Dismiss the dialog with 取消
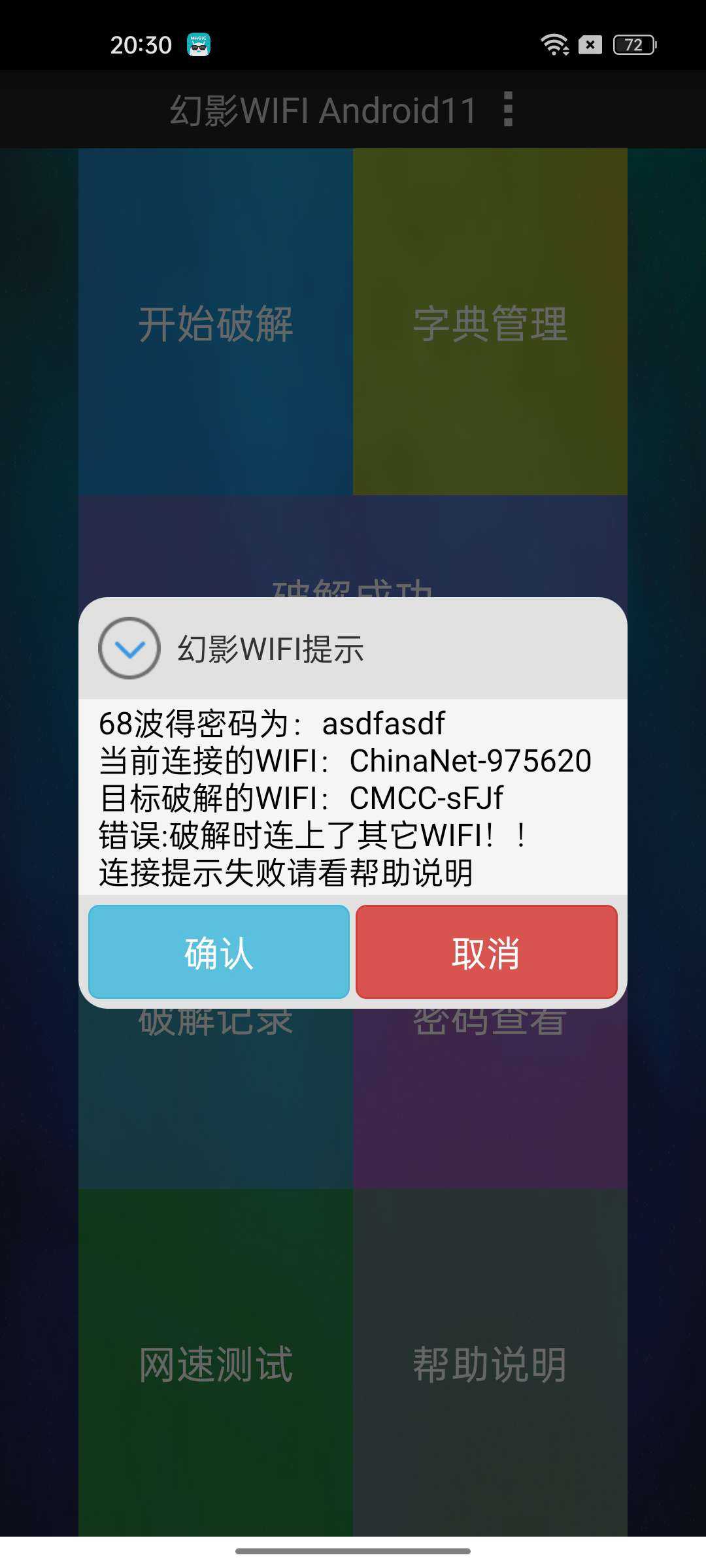 pyautogui.click(x=486, y=952)
